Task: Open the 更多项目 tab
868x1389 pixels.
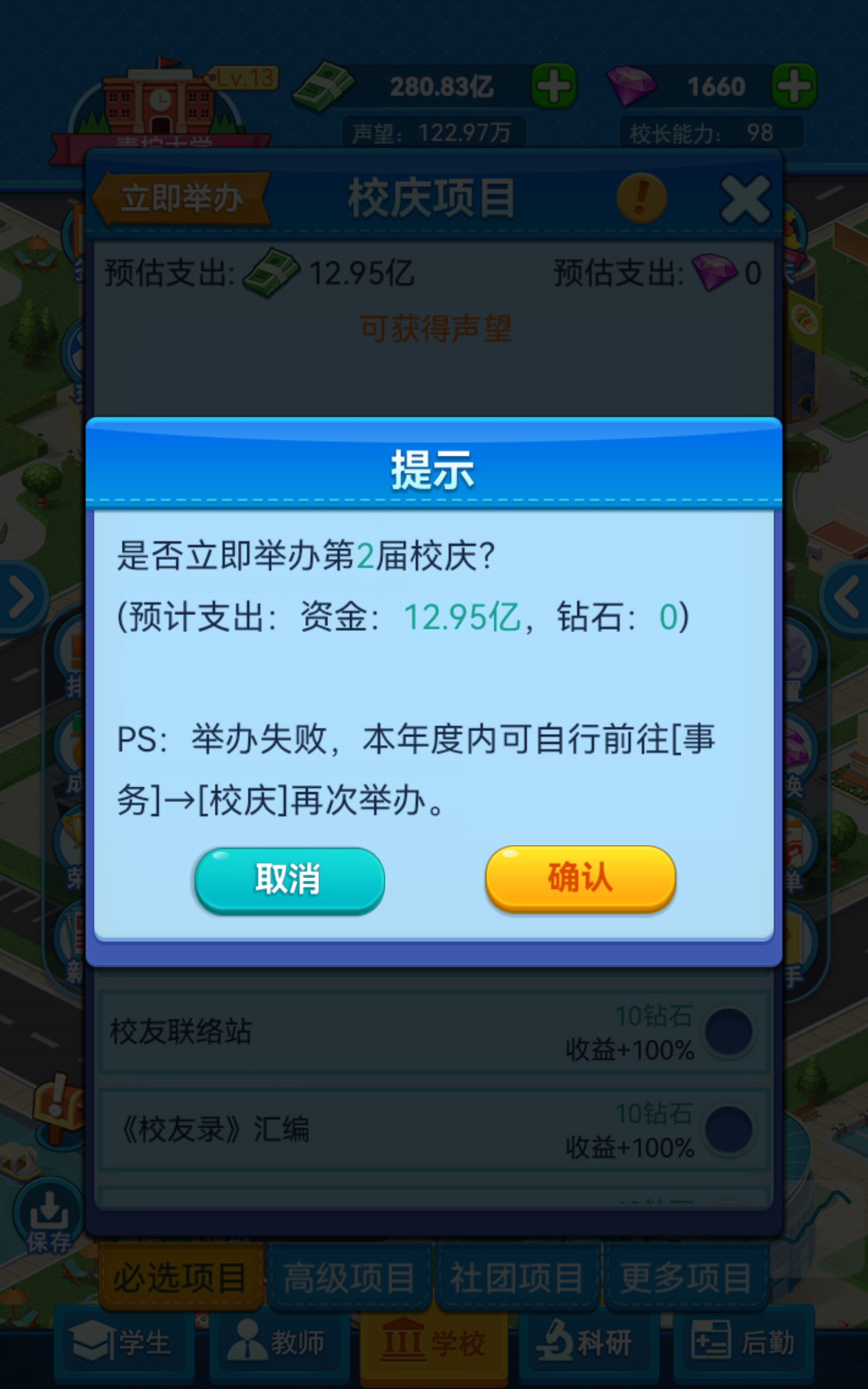Action: 686,1278
